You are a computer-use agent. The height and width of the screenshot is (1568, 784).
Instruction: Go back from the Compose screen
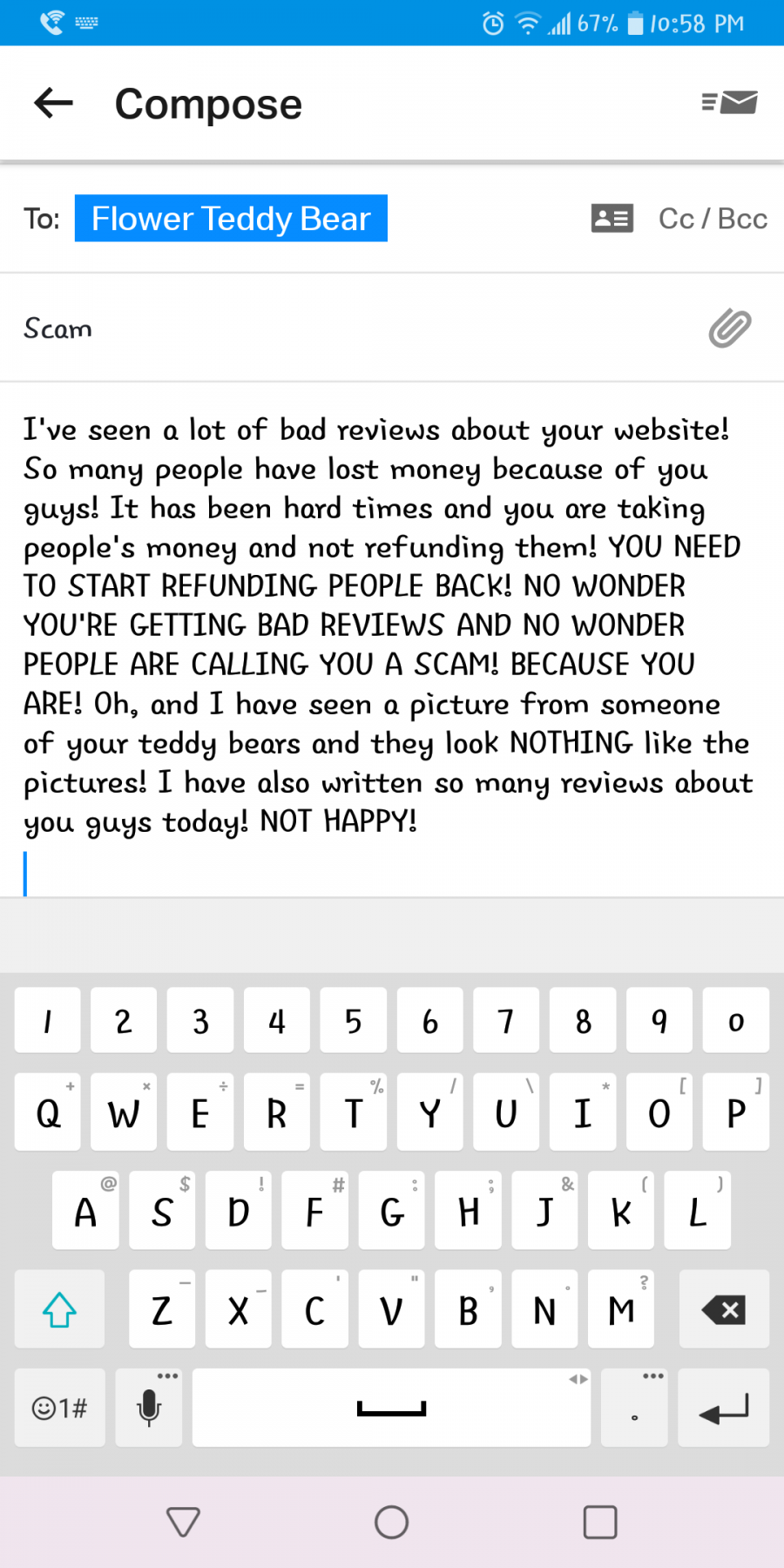click(x=53, y=104)
